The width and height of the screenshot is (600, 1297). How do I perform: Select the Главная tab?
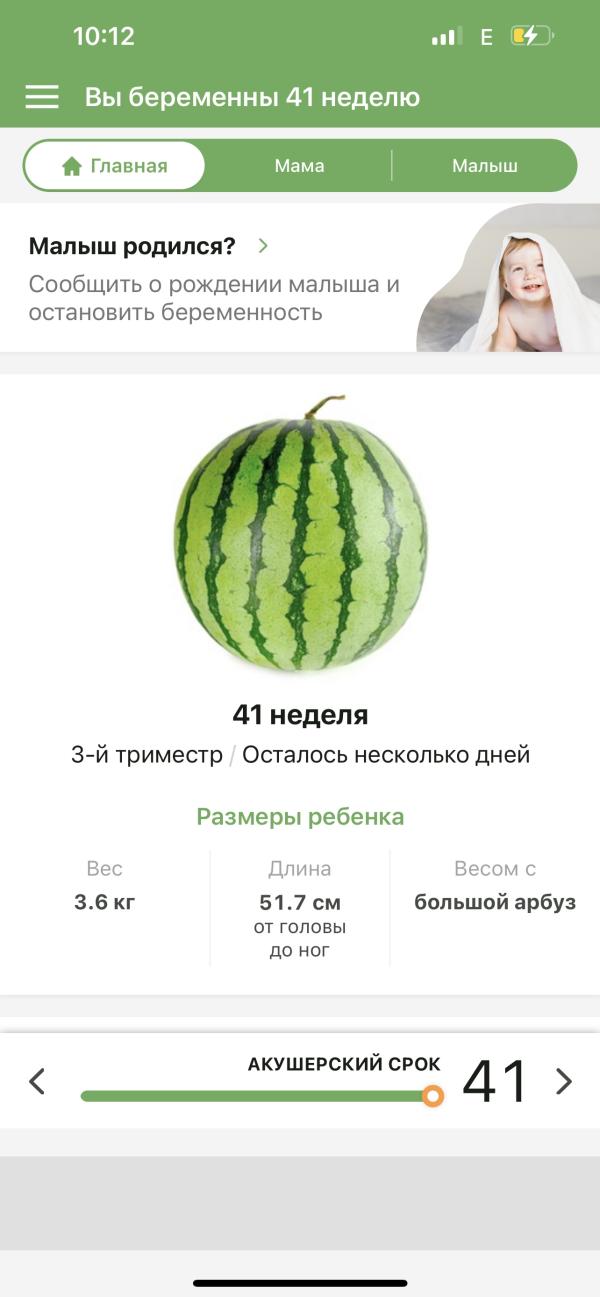click(114, 166)
